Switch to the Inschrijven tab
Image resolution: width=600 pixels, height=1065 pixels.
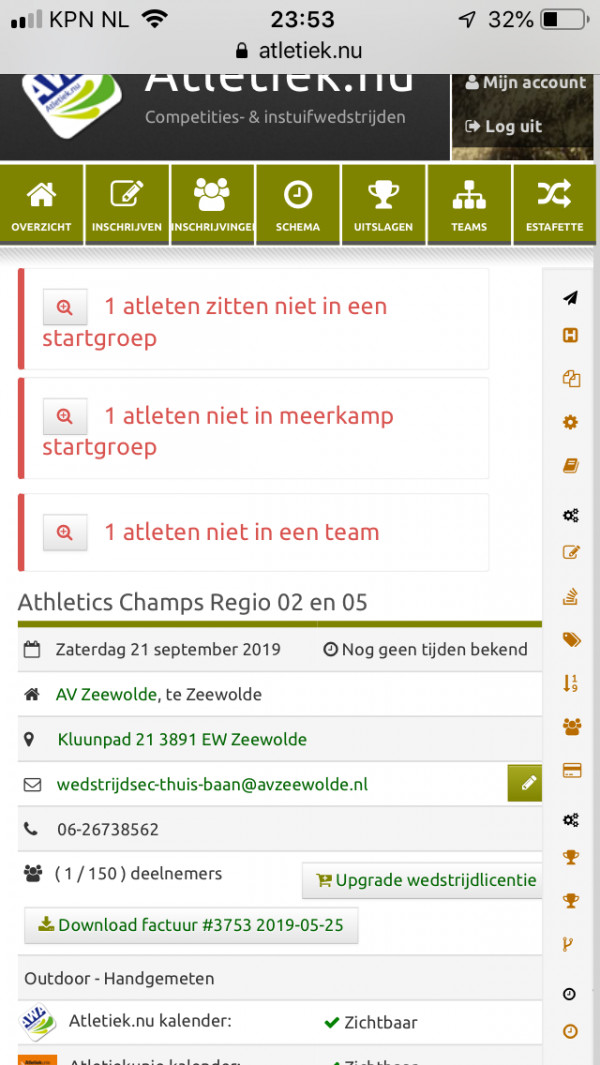tap(127, 205)
